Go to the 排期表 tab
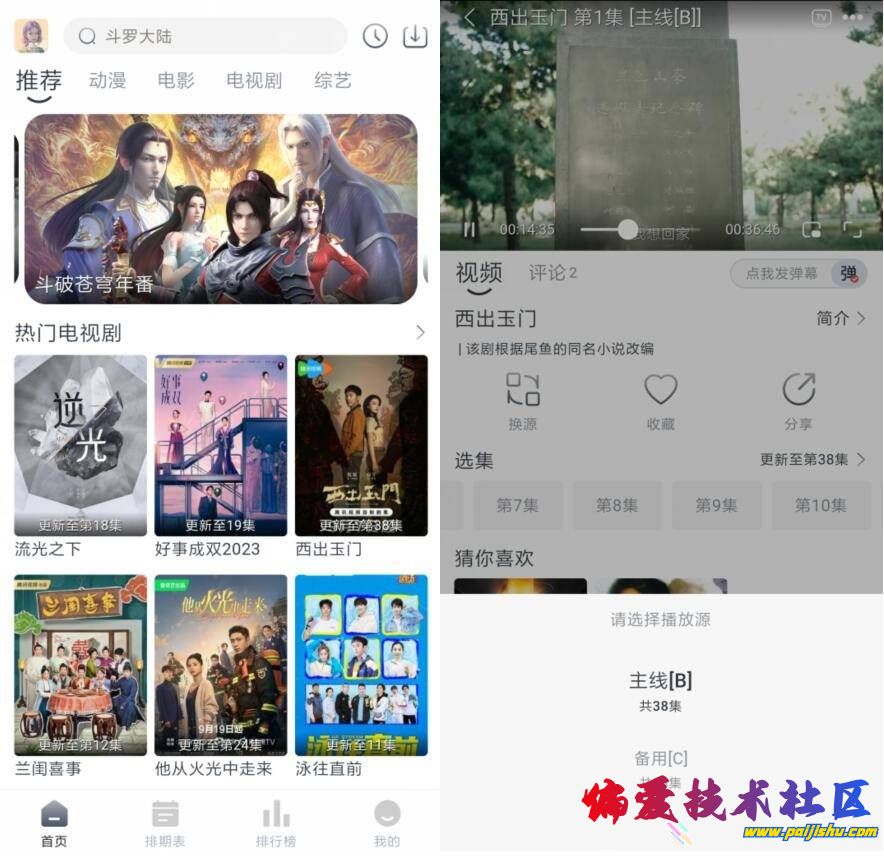 click(x=165, y=823)
